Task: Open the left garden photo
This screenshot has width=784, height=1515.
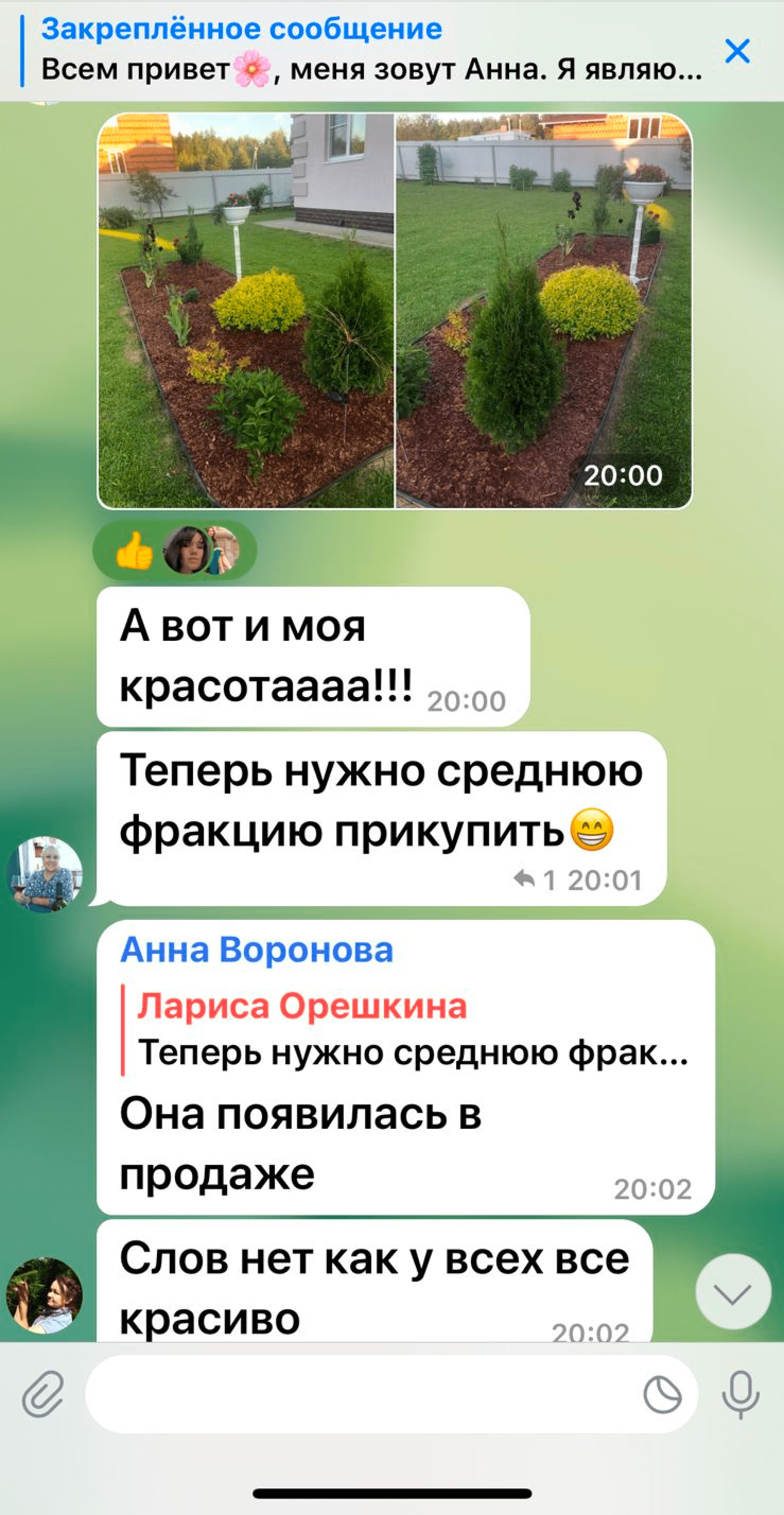Action: [246, 310]
